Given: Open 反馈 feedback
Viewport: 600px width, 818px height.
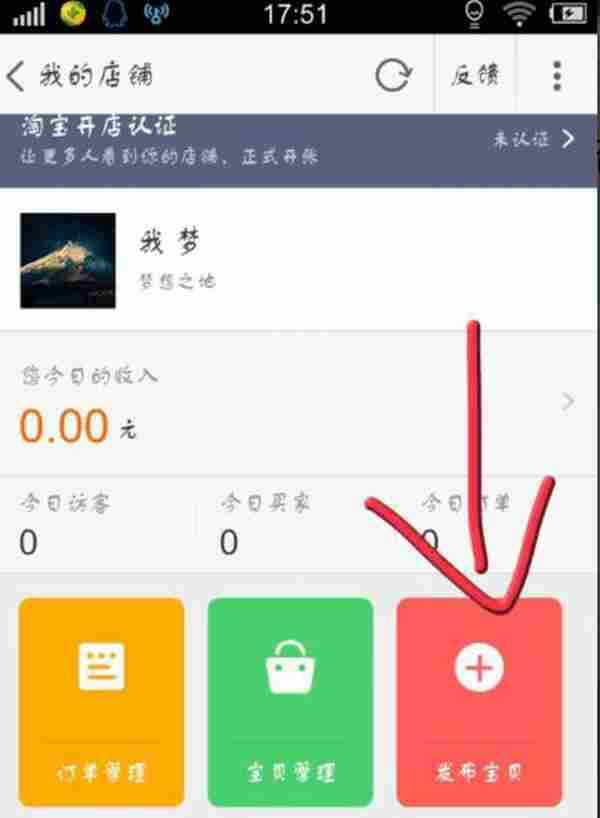Looking at the screenshot, I should [x=476, y=76].
